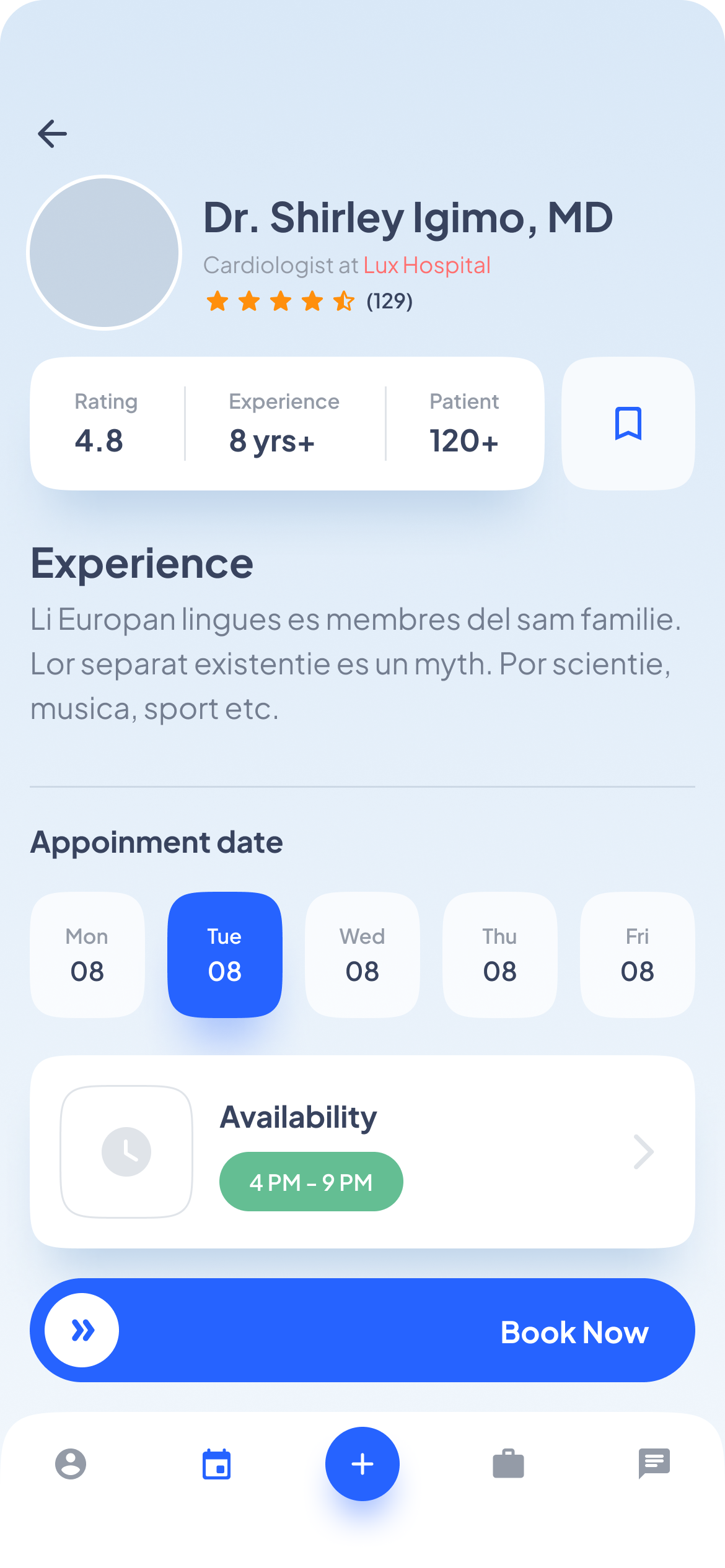Screen dimensions: 725x1568
Task: Switch to the profile tab
Action: 71,1464
